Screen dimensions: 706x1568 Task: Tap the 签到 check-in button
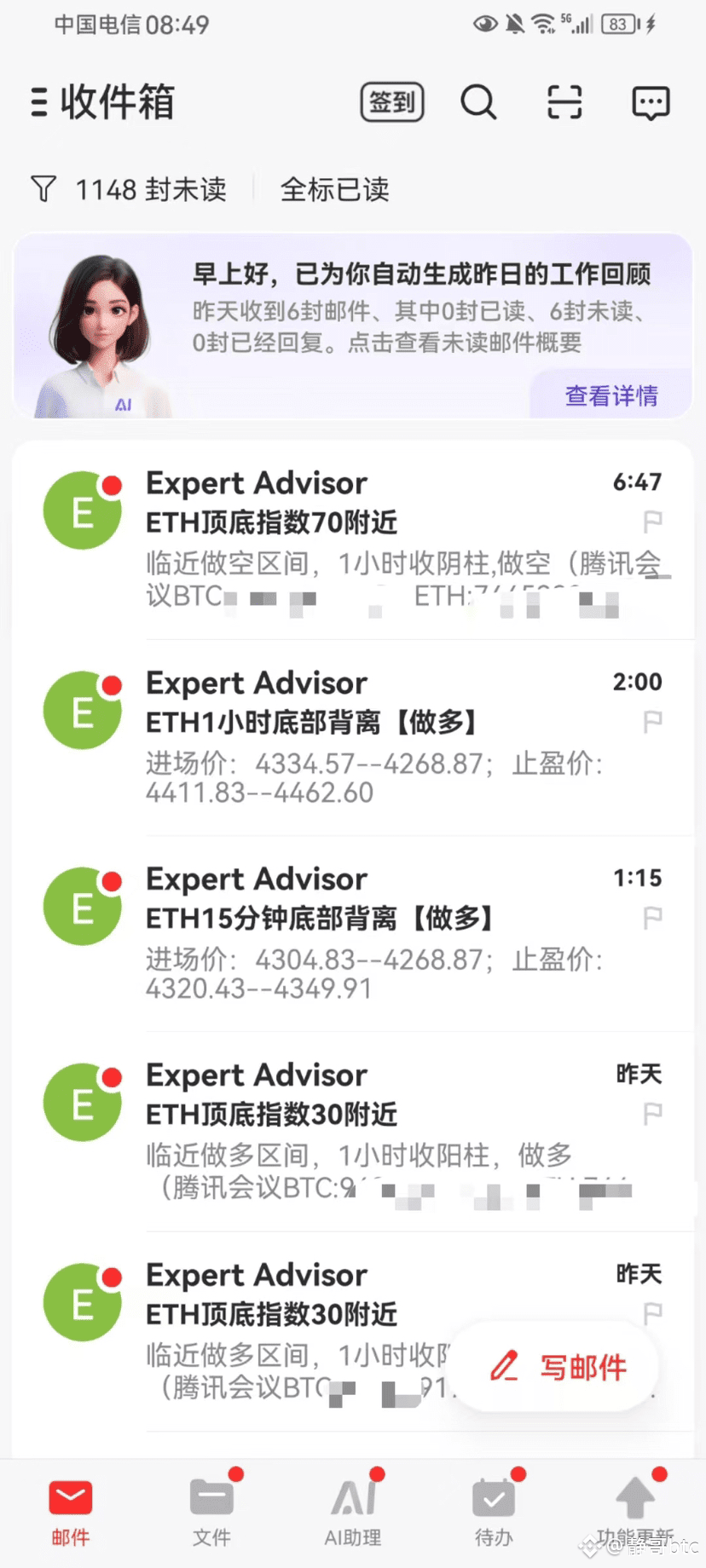coord(392,102)
